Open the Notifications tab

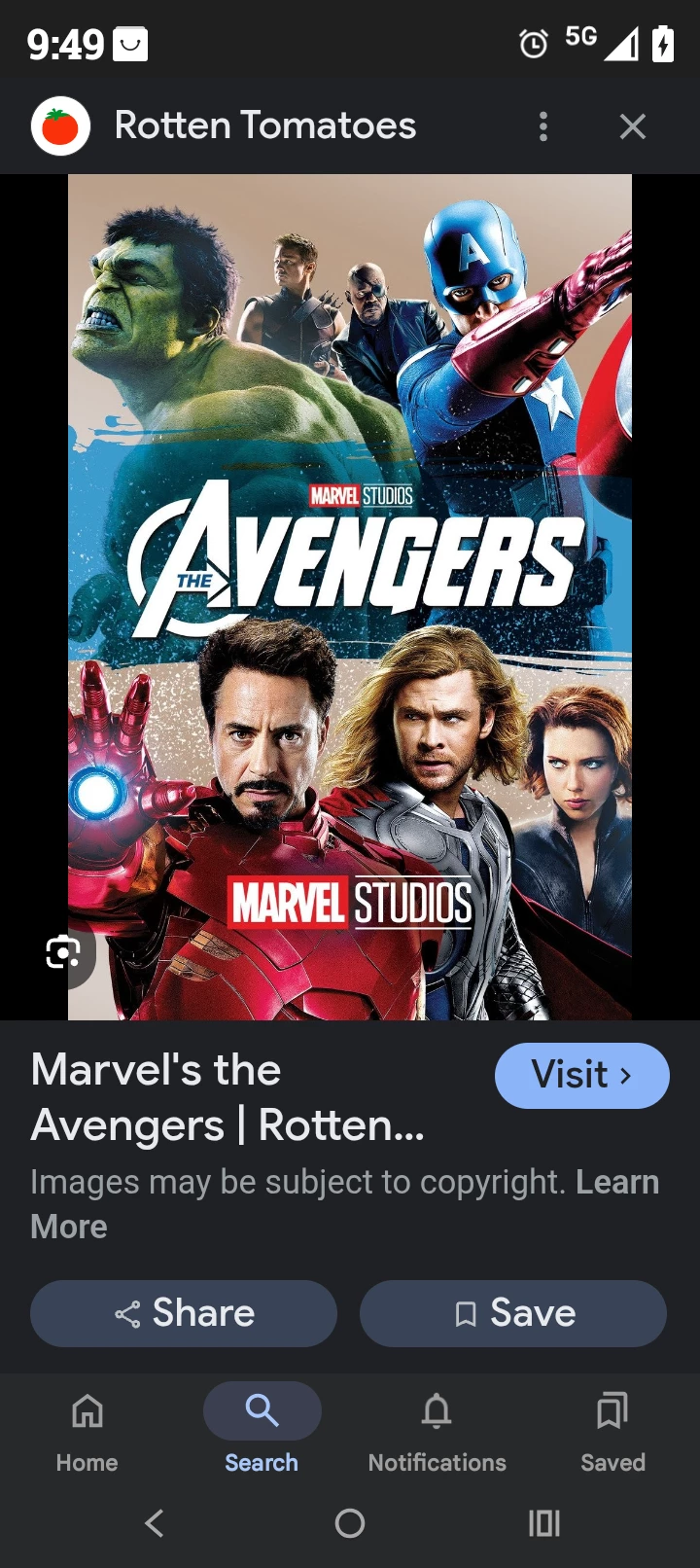pyautogui.click(x=437, y=1432)
